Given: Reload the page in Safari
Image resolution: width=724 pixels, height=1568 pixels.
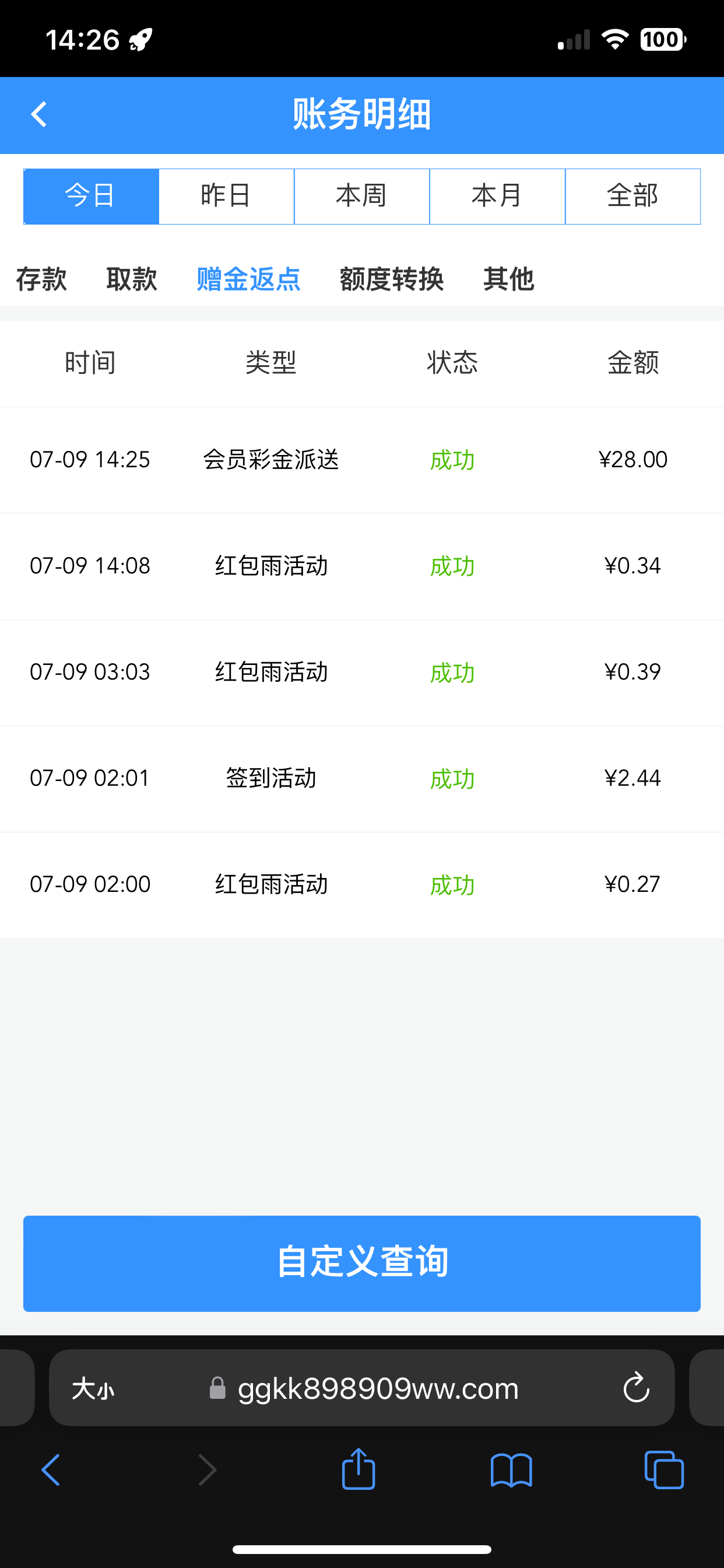Looking at the screenshot, I should (x=637, y=1388).
